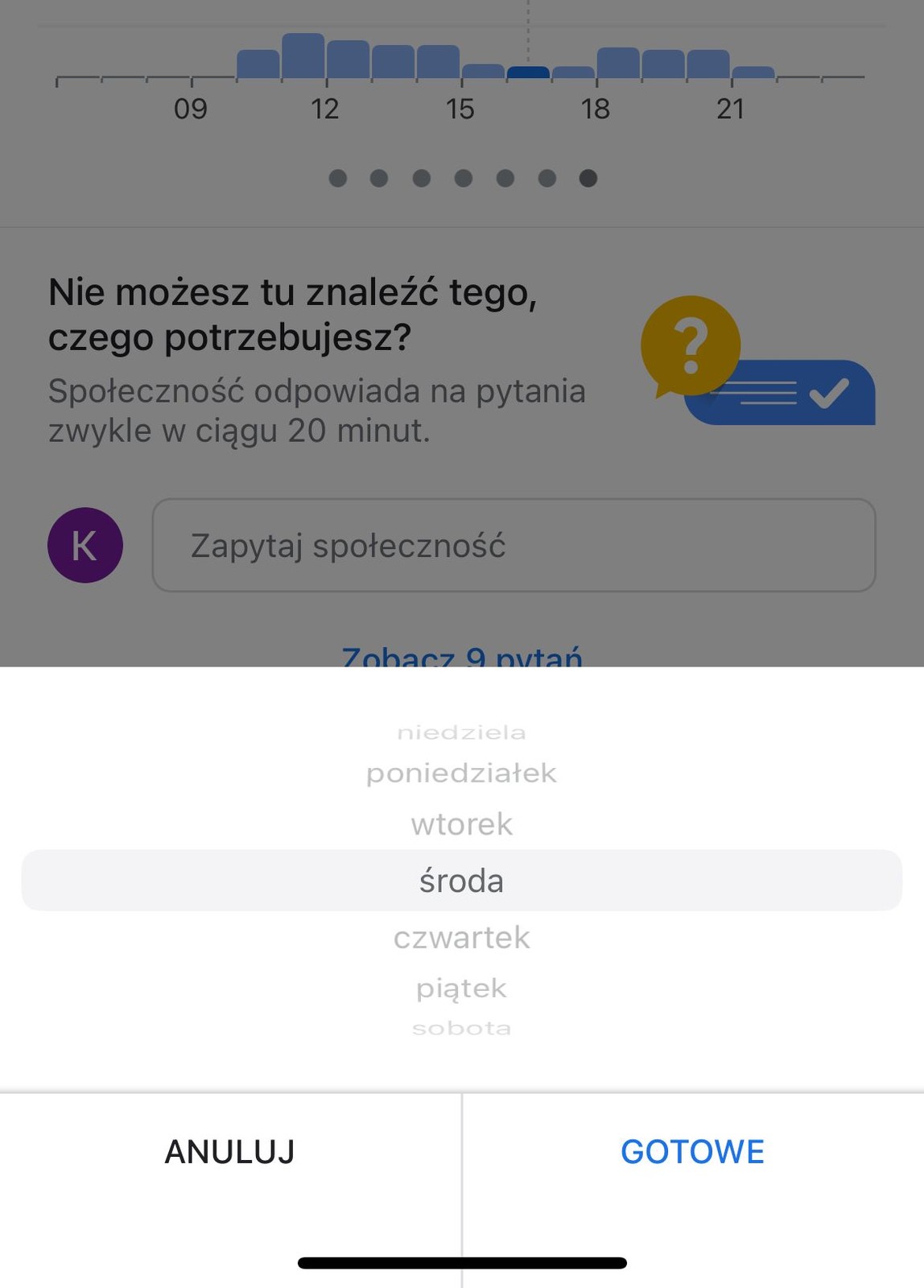
Task: Tap ANULUJ to cancel the picker
Action: pos(229,1152)
